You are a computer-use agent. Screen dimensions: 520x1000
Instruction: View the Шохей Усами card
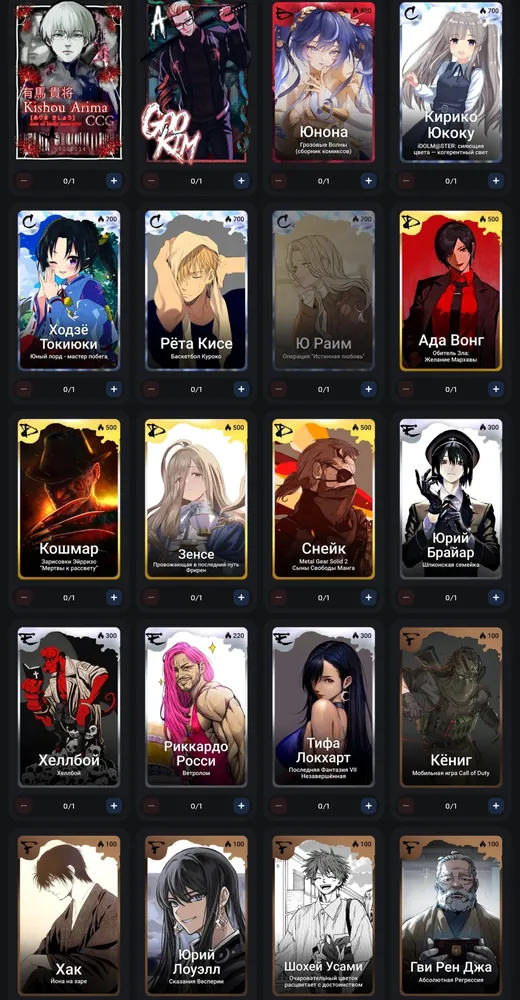[x=323, y=916]
